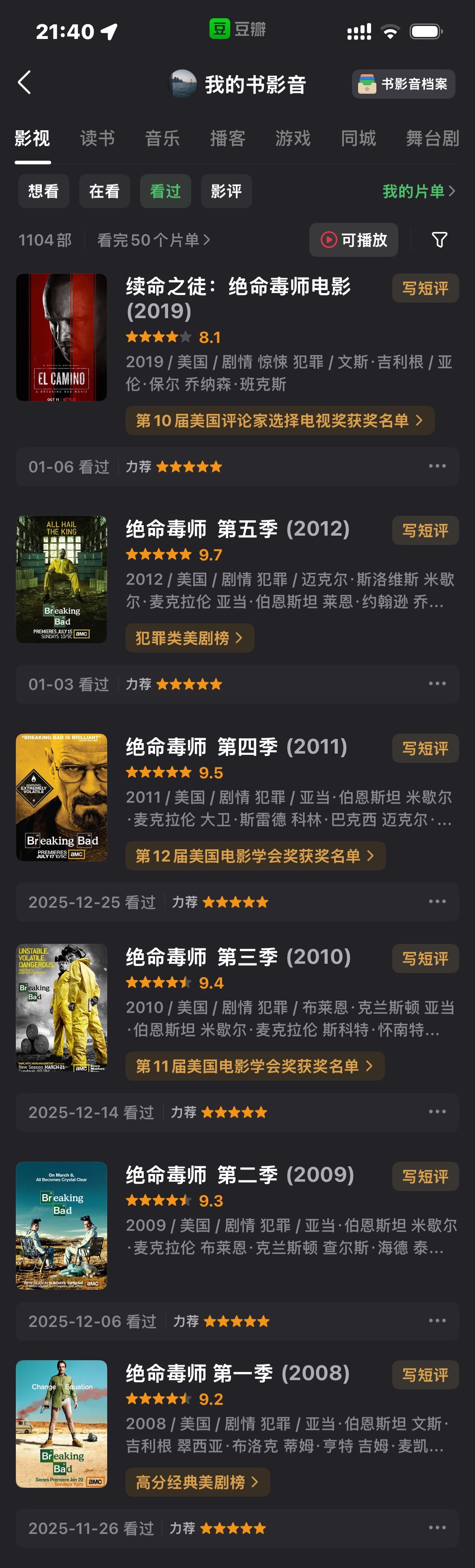The width and height of the screenshot is (475, 1568).
Task: Go back with the top-left arrow
Action: 25,83
